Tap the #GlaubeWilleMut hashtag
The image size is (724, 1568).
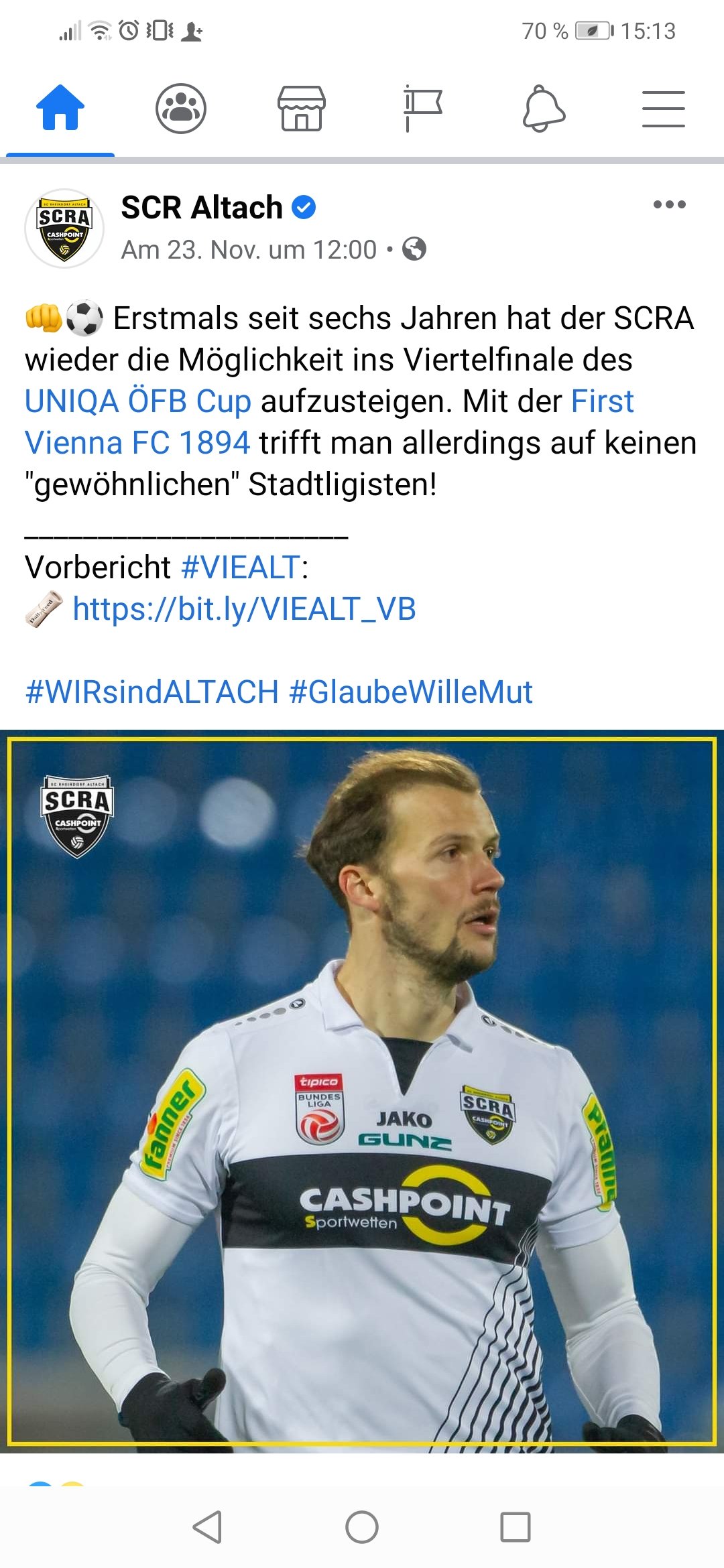(x=411, y=692)
